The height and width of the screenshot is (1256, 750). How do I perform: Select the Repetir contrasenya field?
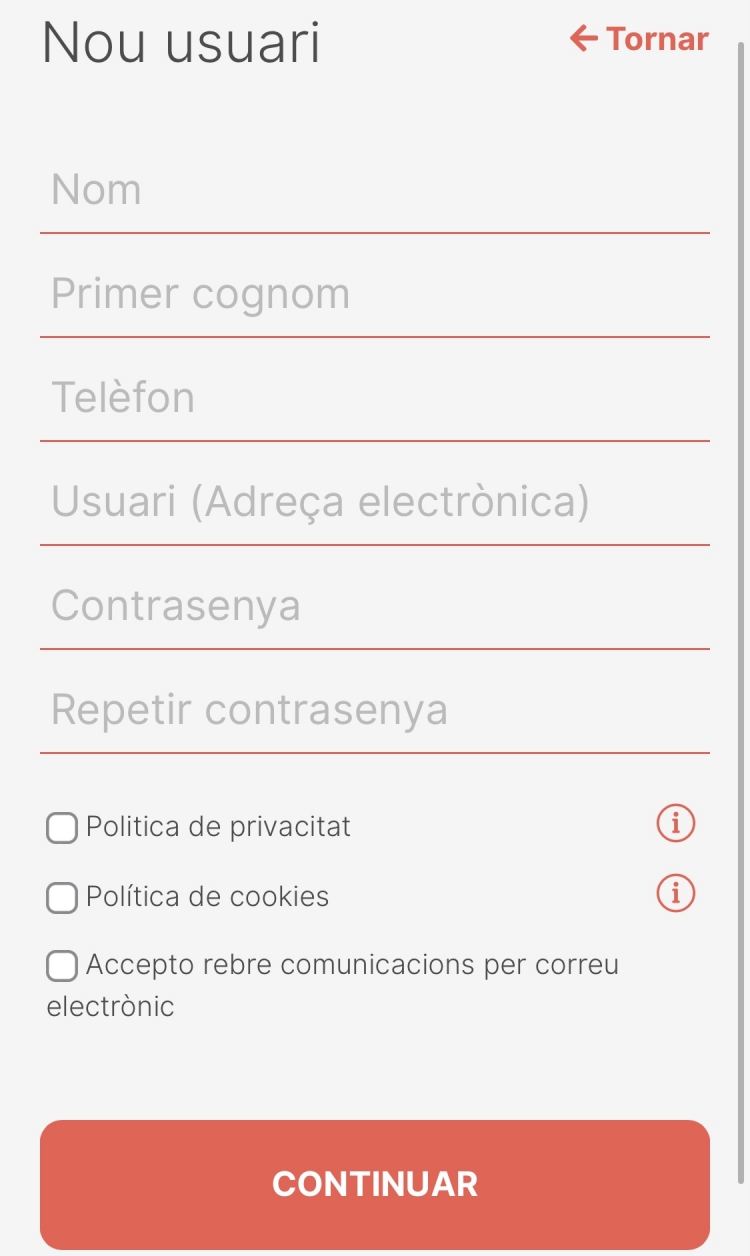[x=375, y=710]
